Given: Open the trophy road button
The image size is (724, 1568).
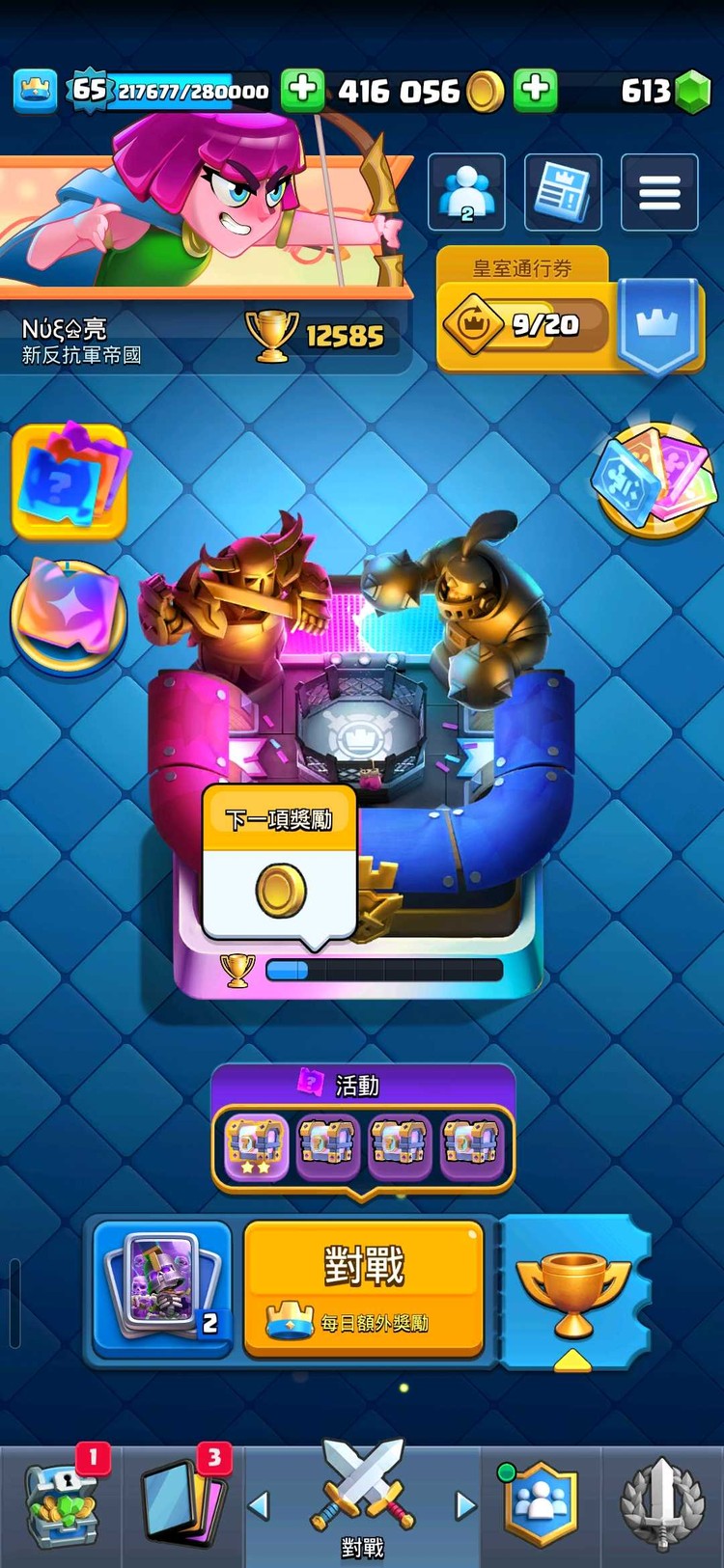Looking at the screenshot, I should coord(573,1293).
